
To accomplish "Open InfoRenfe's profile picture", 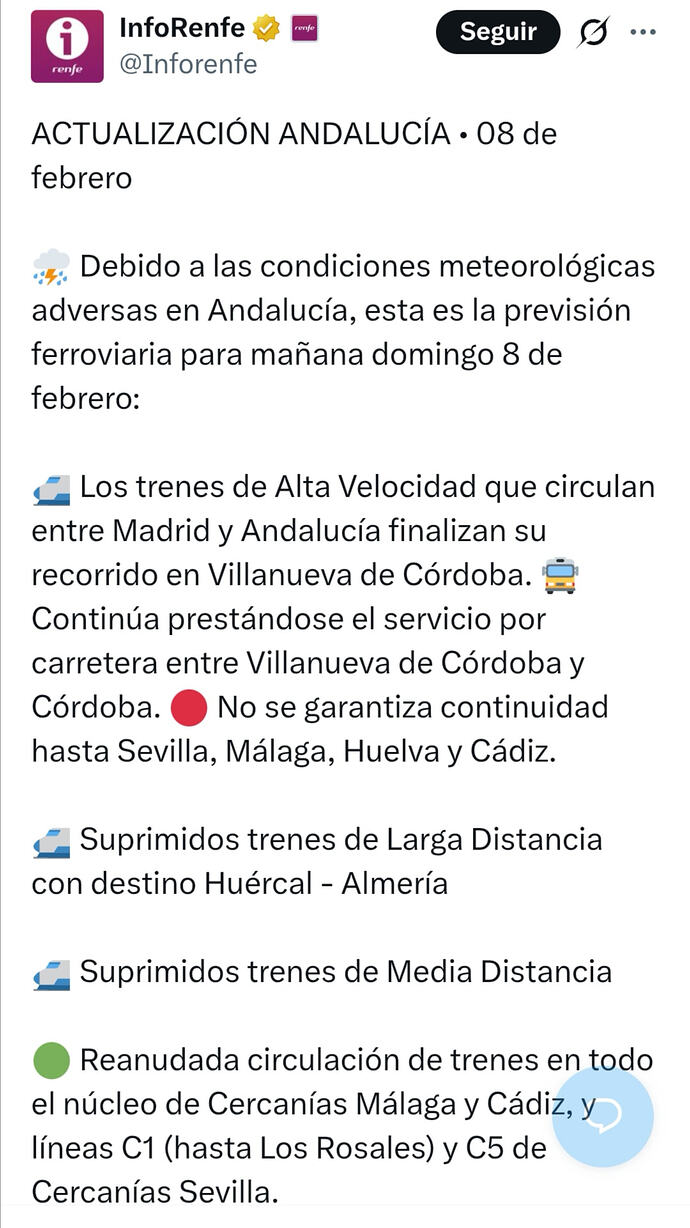I will coord(67,46).
